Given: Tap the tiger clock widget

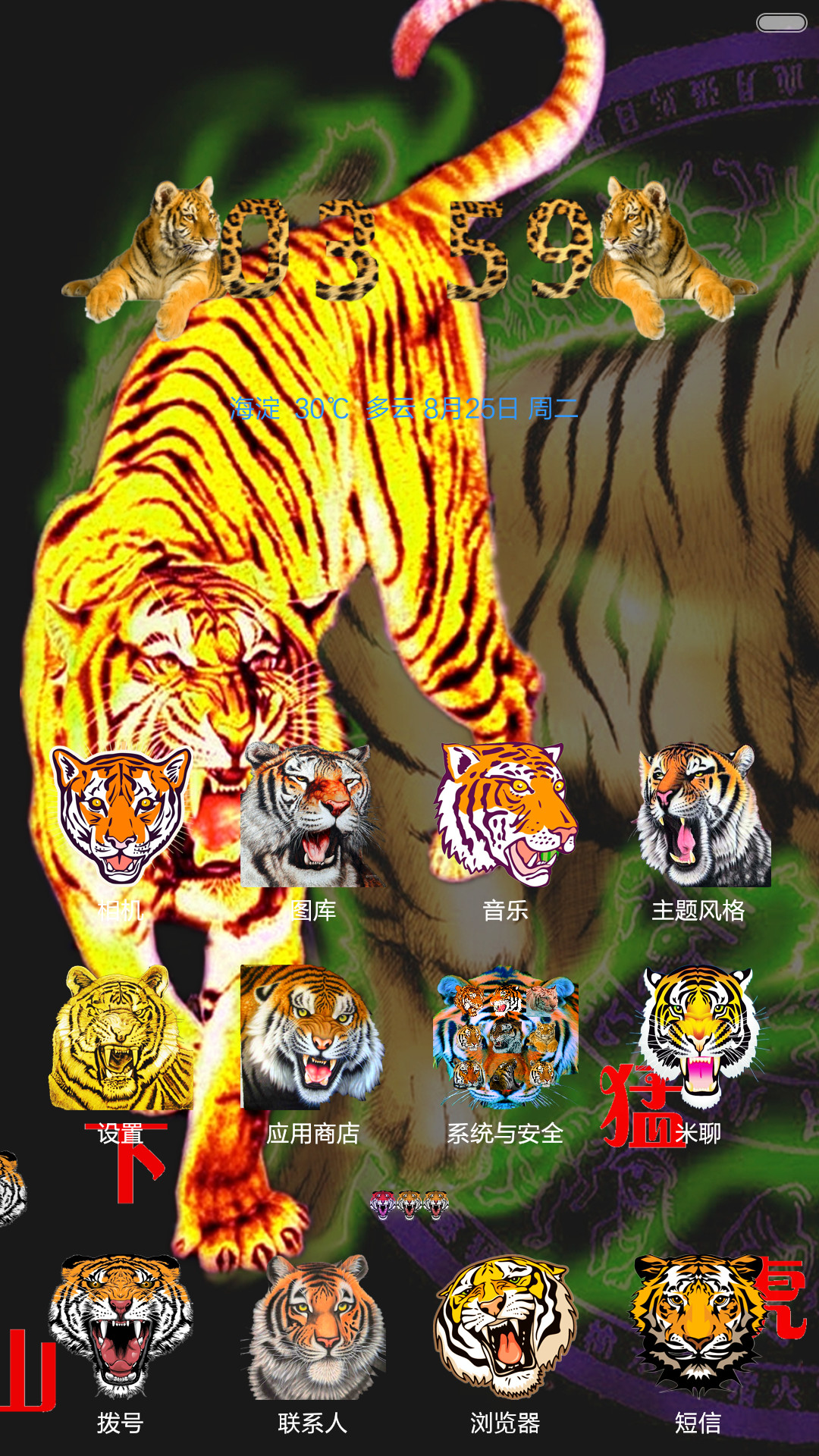Looking at the screenshot, I should coord(409,250).
